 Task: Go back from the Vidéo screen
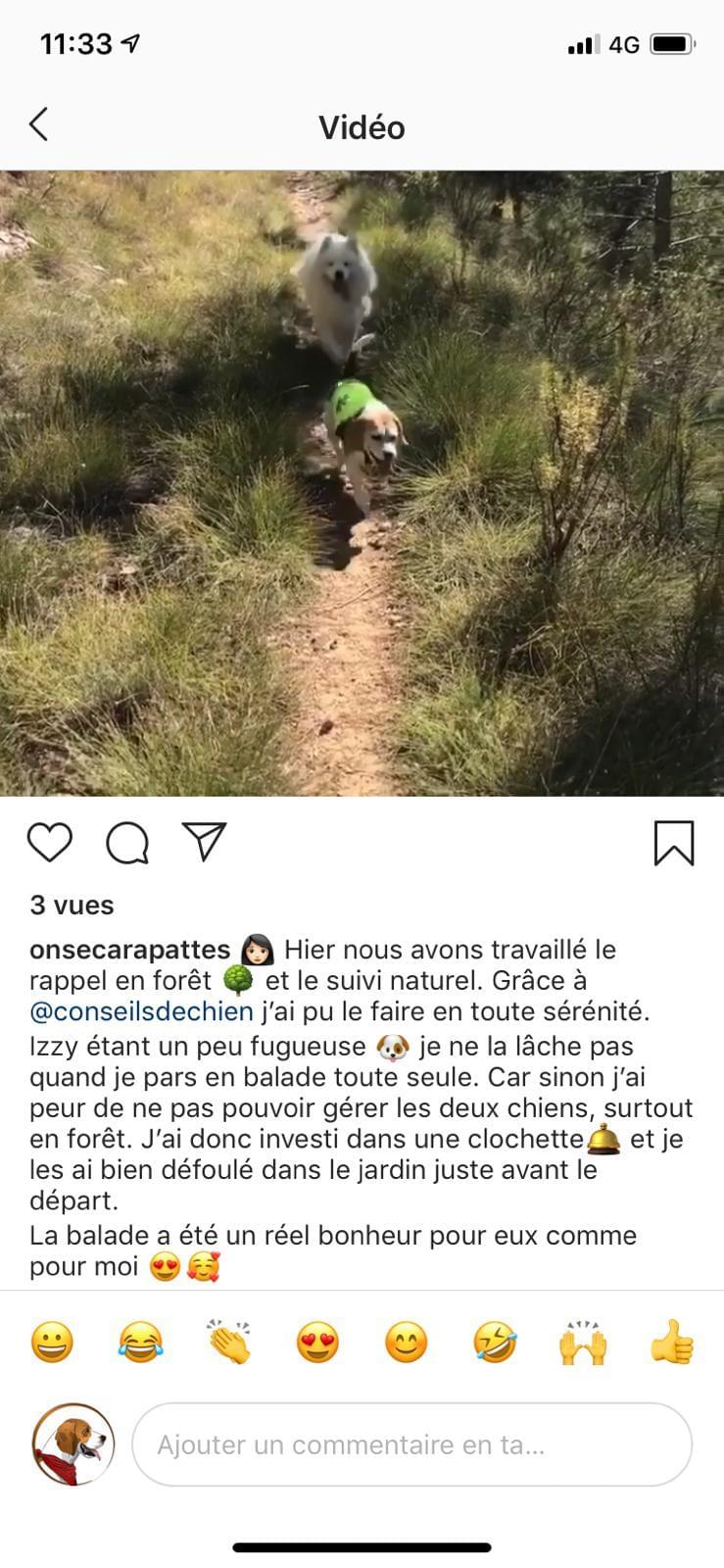[x=39, y=125]
